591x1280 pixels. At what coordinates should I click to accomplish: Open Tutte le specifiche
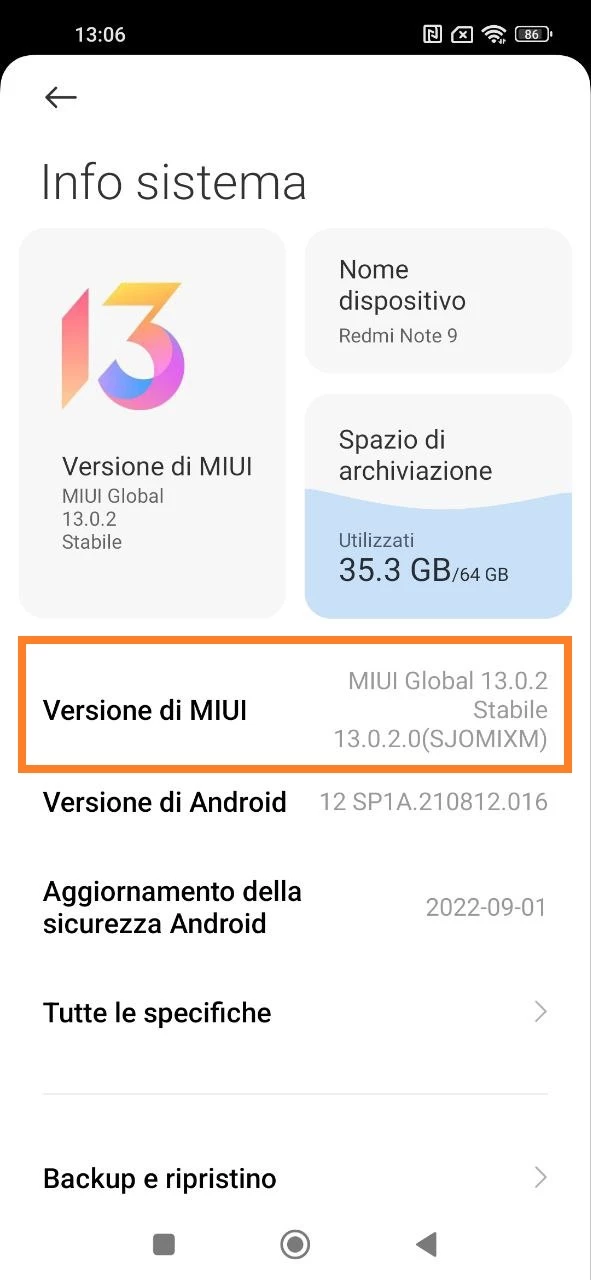click(x=295, y=1012)
